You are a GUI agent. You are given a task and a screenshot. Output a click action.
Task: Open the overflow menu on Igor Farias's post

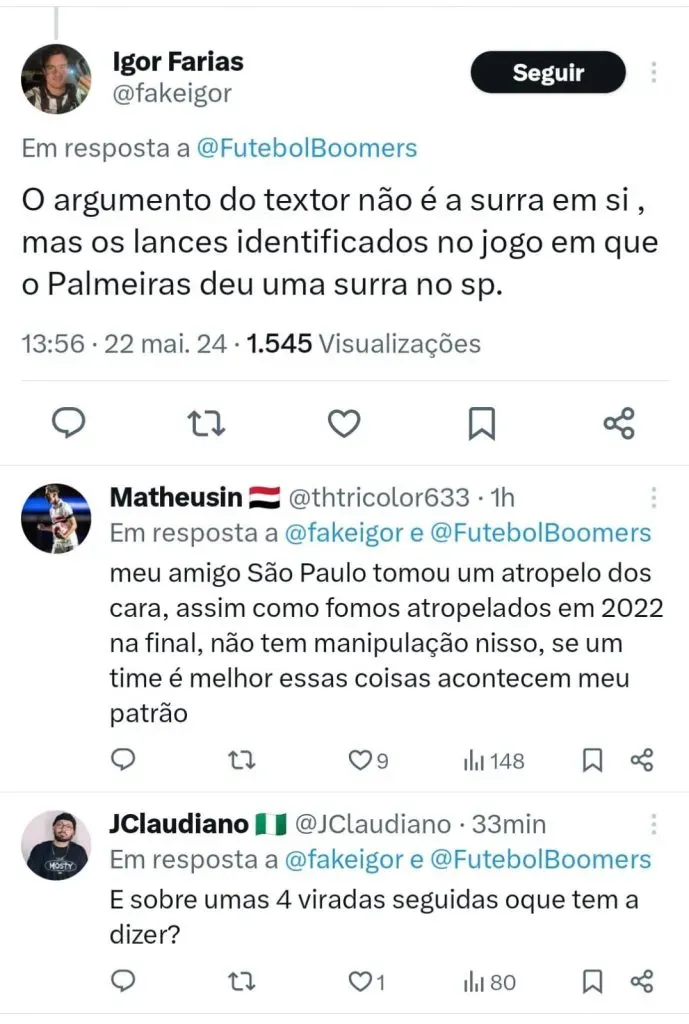[654, 72]
